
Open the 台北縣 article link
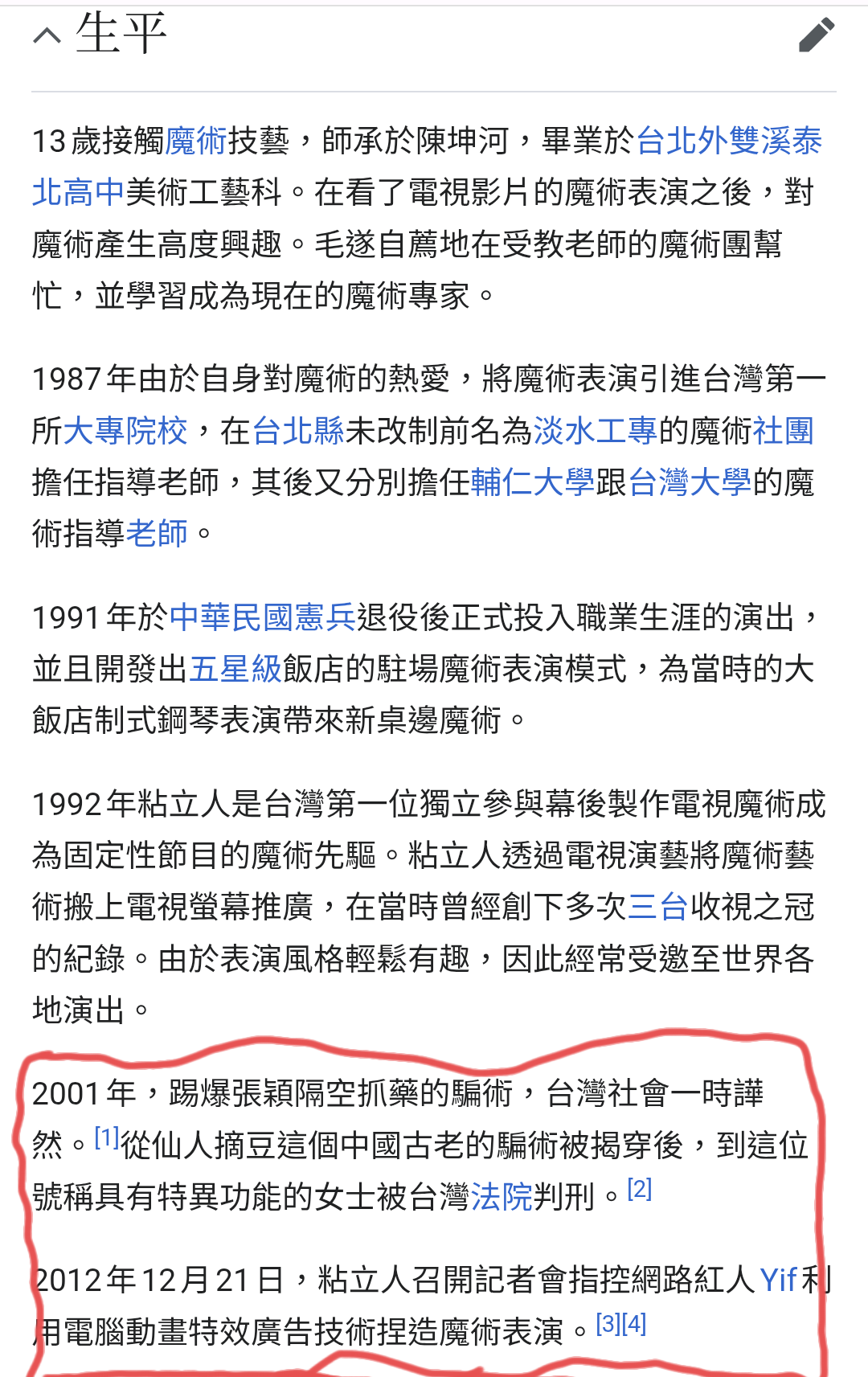[x=298, y=431]
